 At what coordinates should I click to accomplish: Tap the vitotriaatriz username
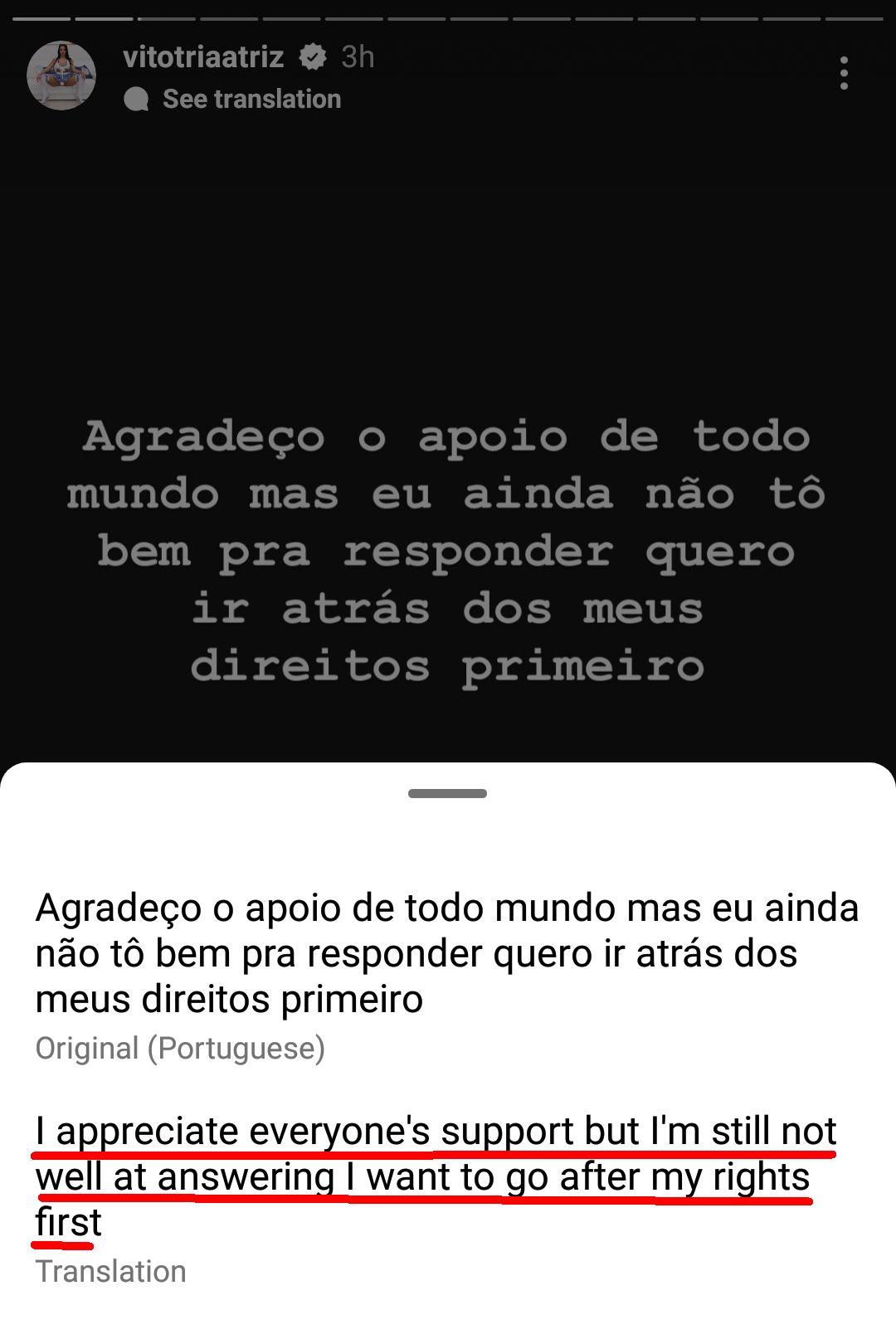click(203, 56)
